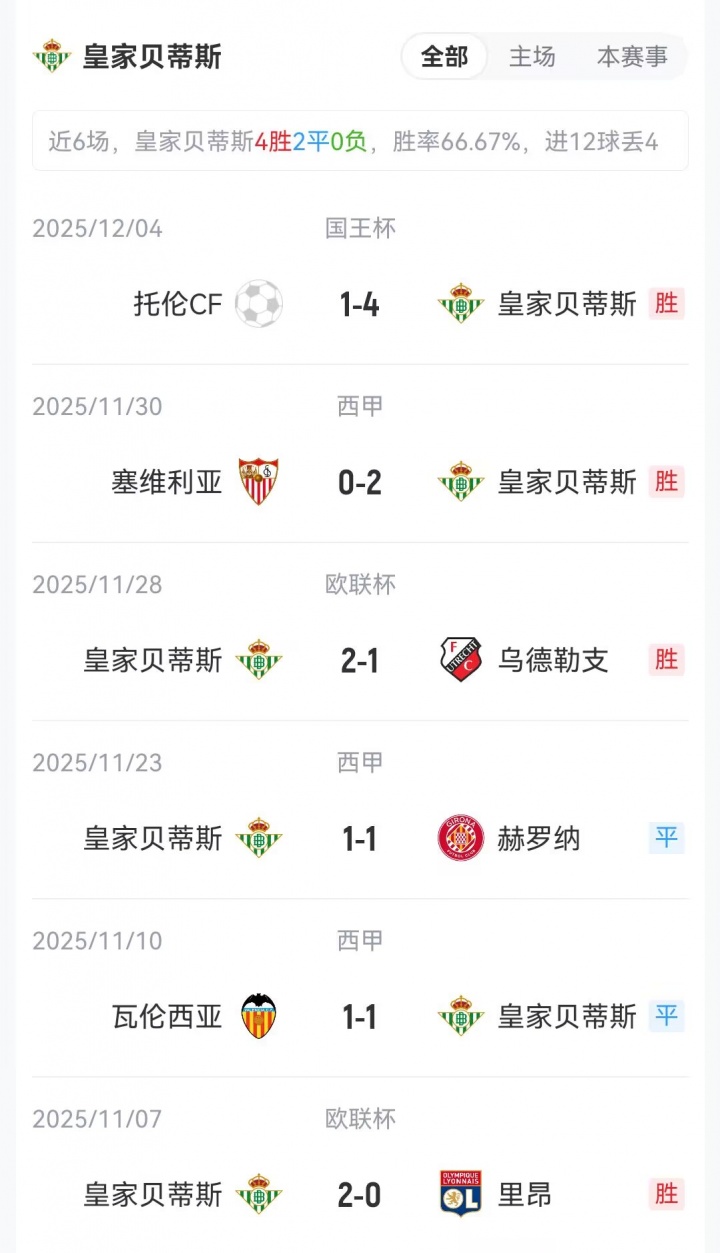This screenshot has width=720, height=1253.
Task: Open the 皇家贝蒂斯 1-1 赫罗纳 match
Action: point(360,838)
